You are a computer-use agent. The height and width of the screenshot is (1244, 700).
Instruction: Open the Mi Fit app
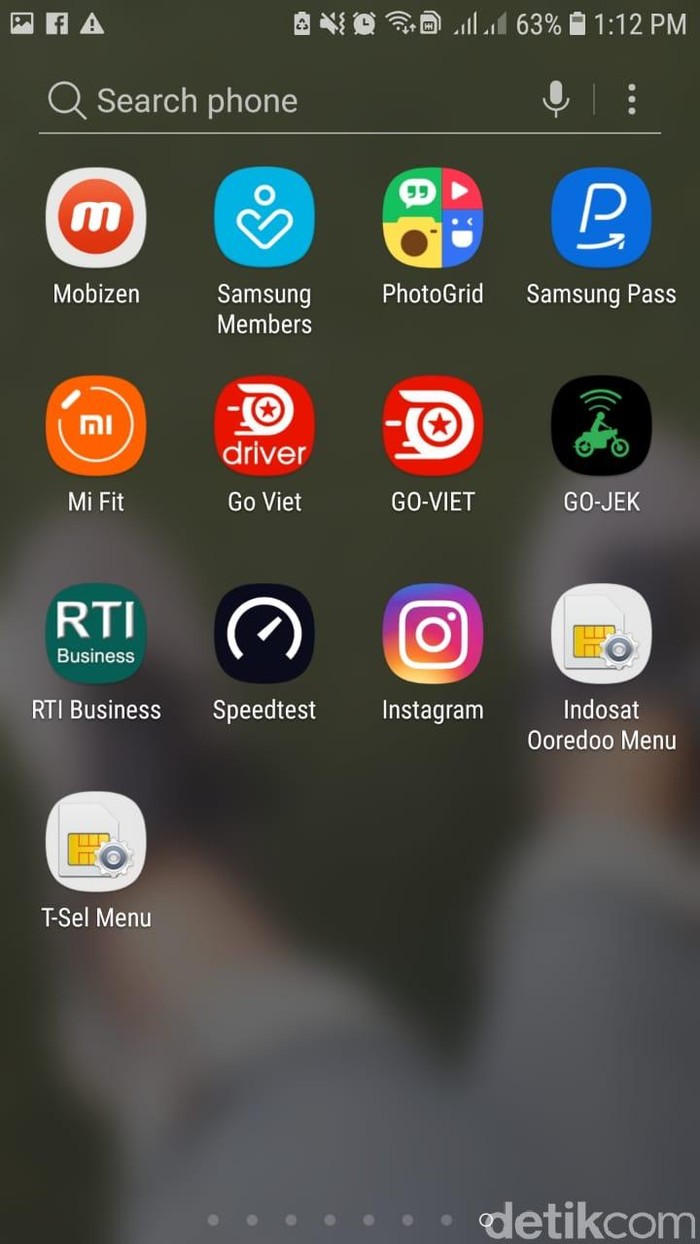96,426
